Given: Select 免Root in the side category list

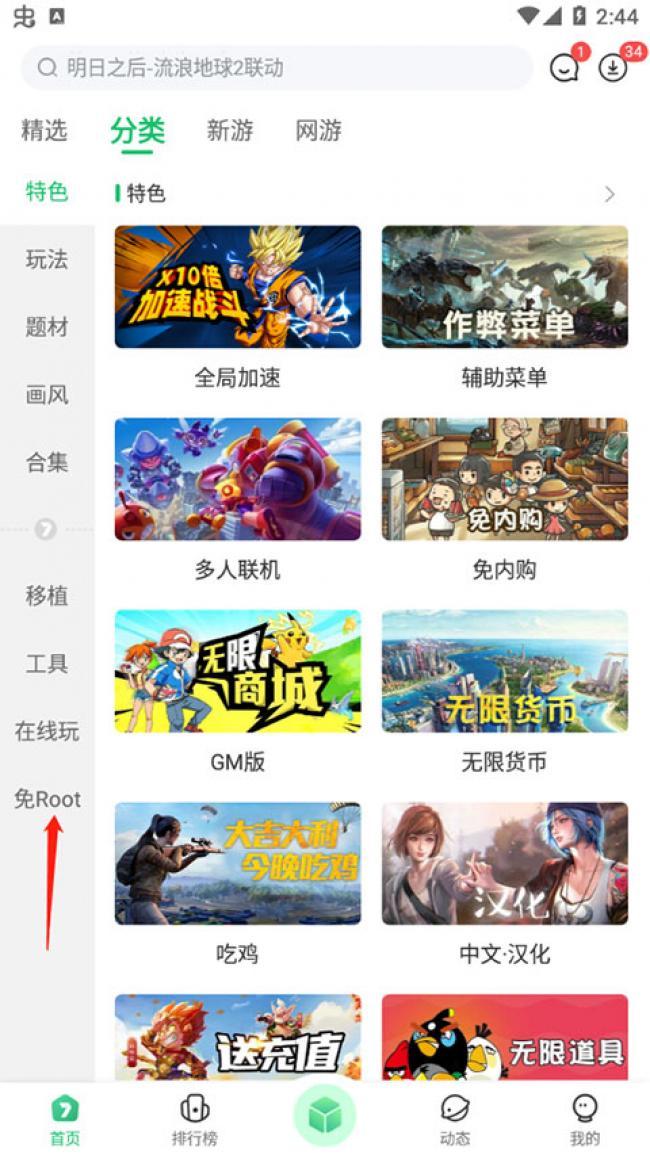Looking at the screenshot, I should click(47, 799).
